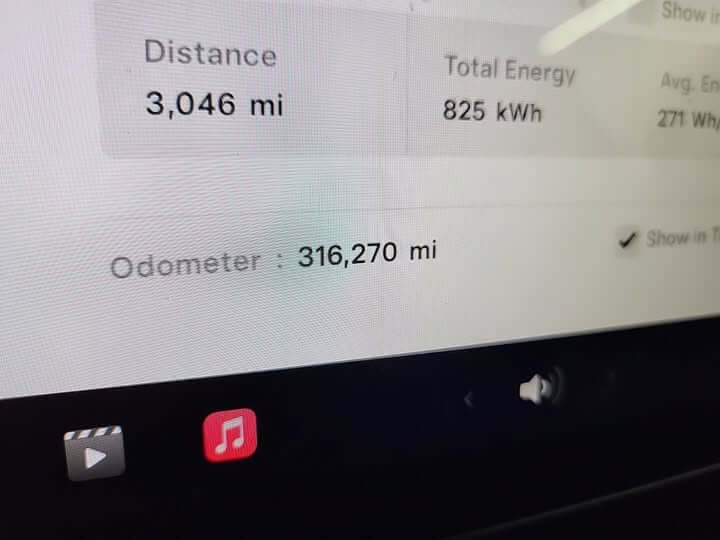
Task: Untick the checkbox next to Odometer
Action: click(627, 240)
